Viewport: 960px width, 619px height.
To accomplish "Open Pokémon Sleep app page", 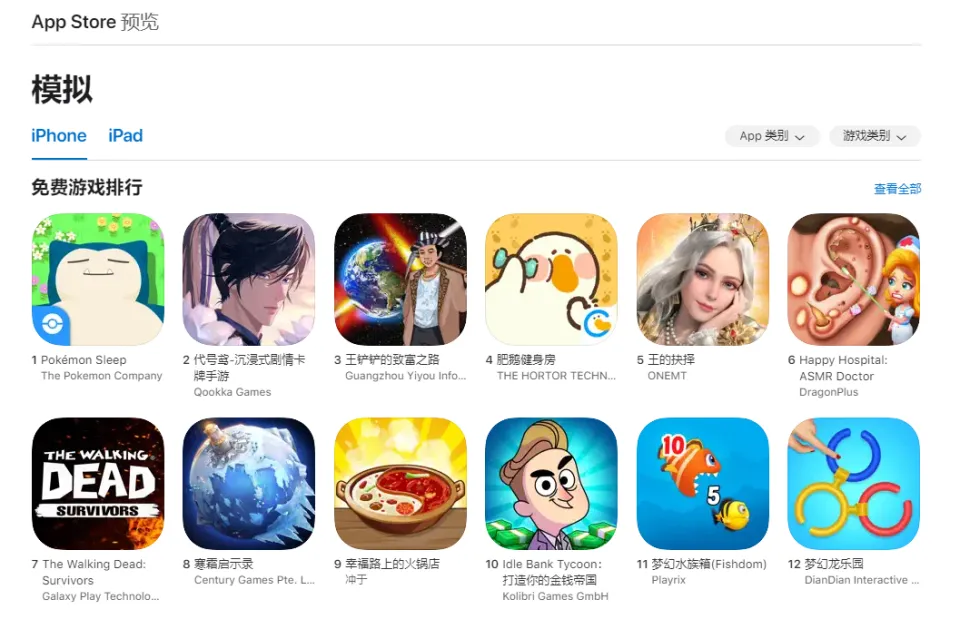I will [98, 279].
